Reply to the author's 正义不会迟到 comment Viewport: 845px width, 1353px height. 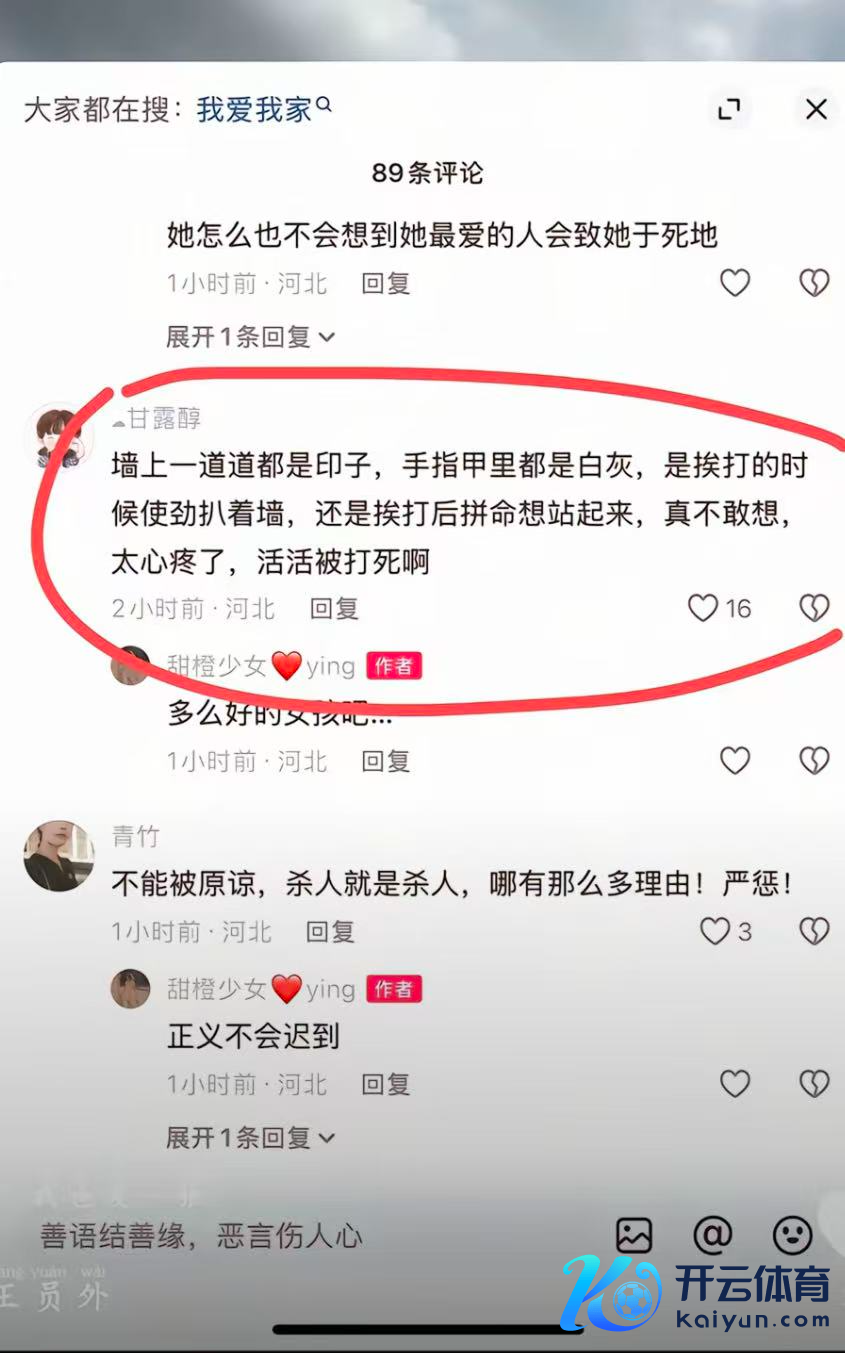pyautogui.click(x=385, y=1083)
